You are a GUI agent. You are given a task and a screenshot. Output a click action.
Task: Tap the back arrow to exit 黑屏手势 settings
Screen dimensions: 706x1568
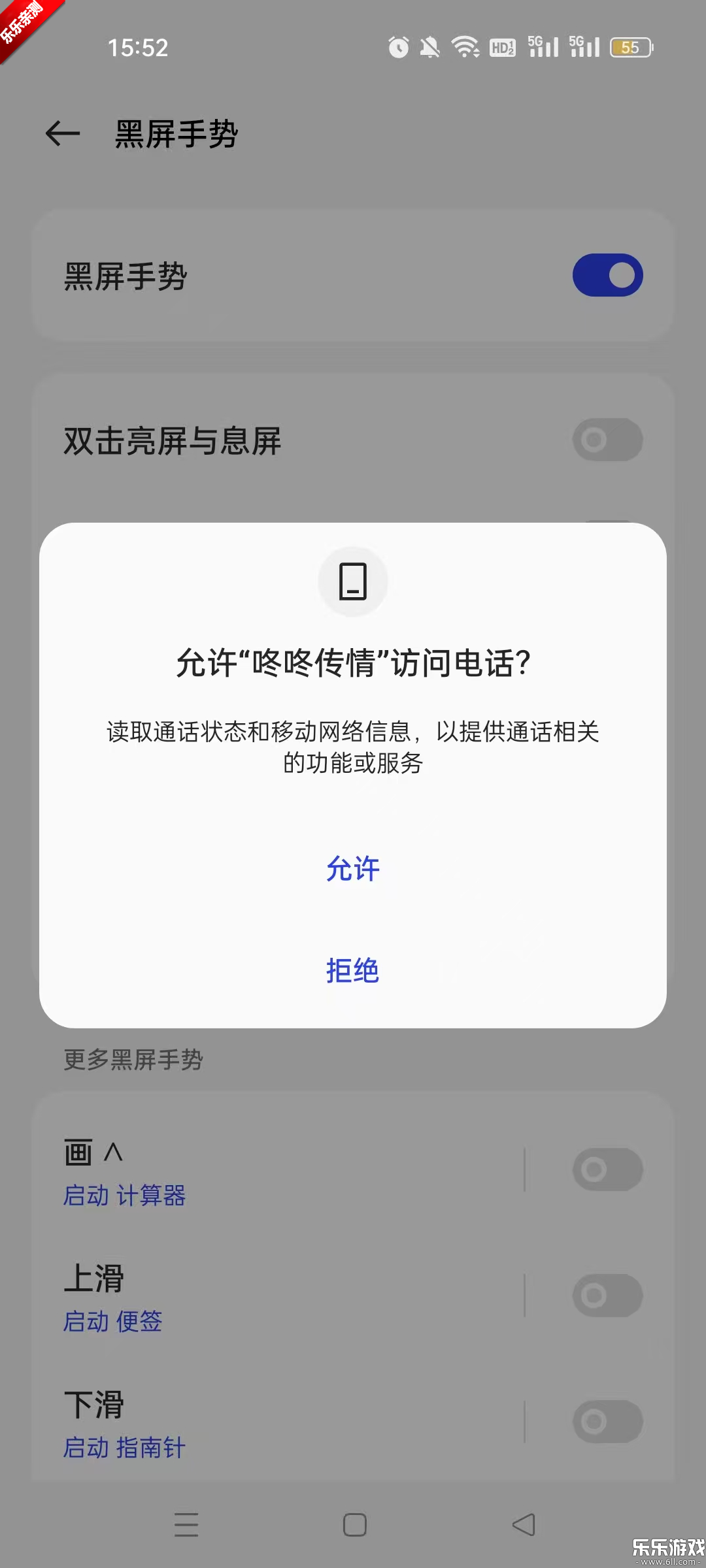tap(62, 133)
